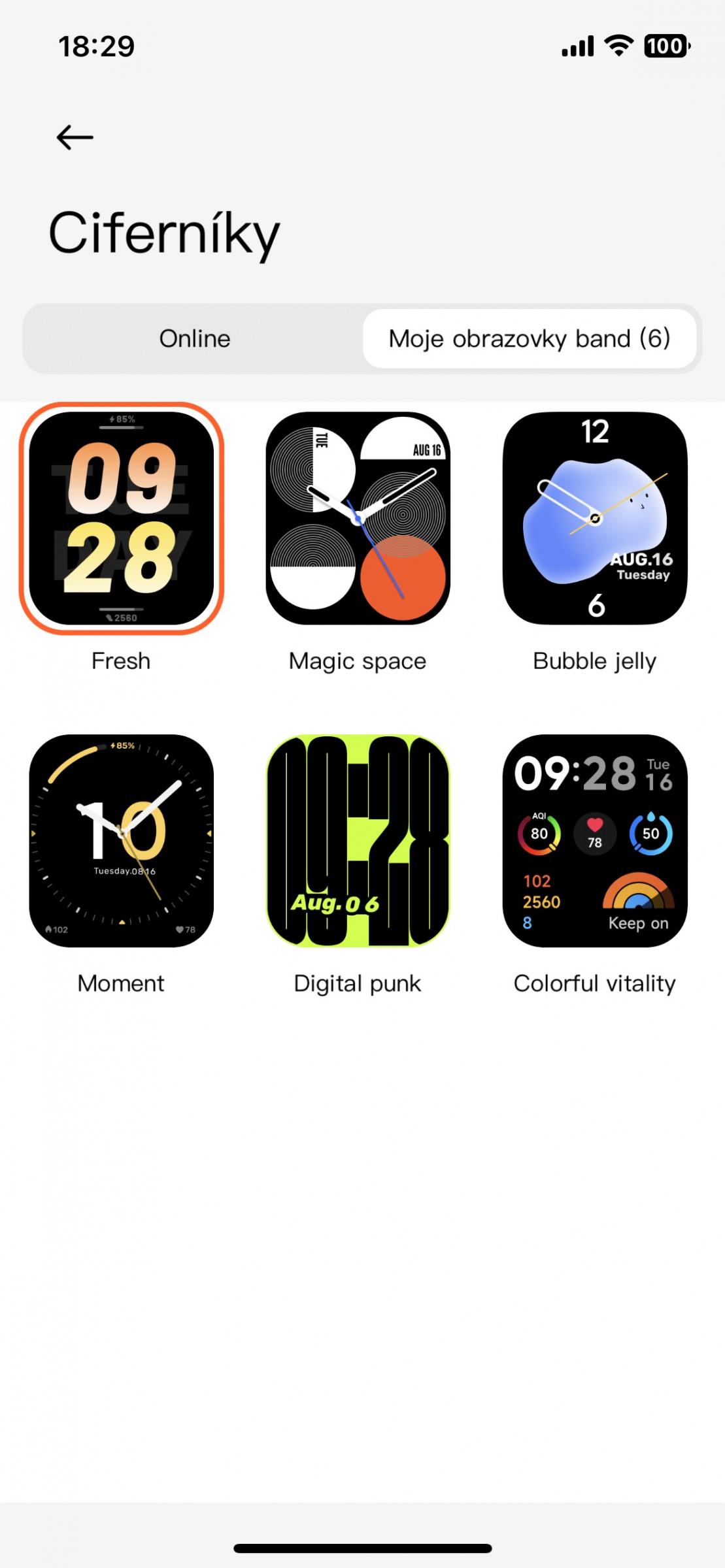Screen dimensions: 725x1568
Task: Select the Bubble jelly watch face
Action: (595, 518)
